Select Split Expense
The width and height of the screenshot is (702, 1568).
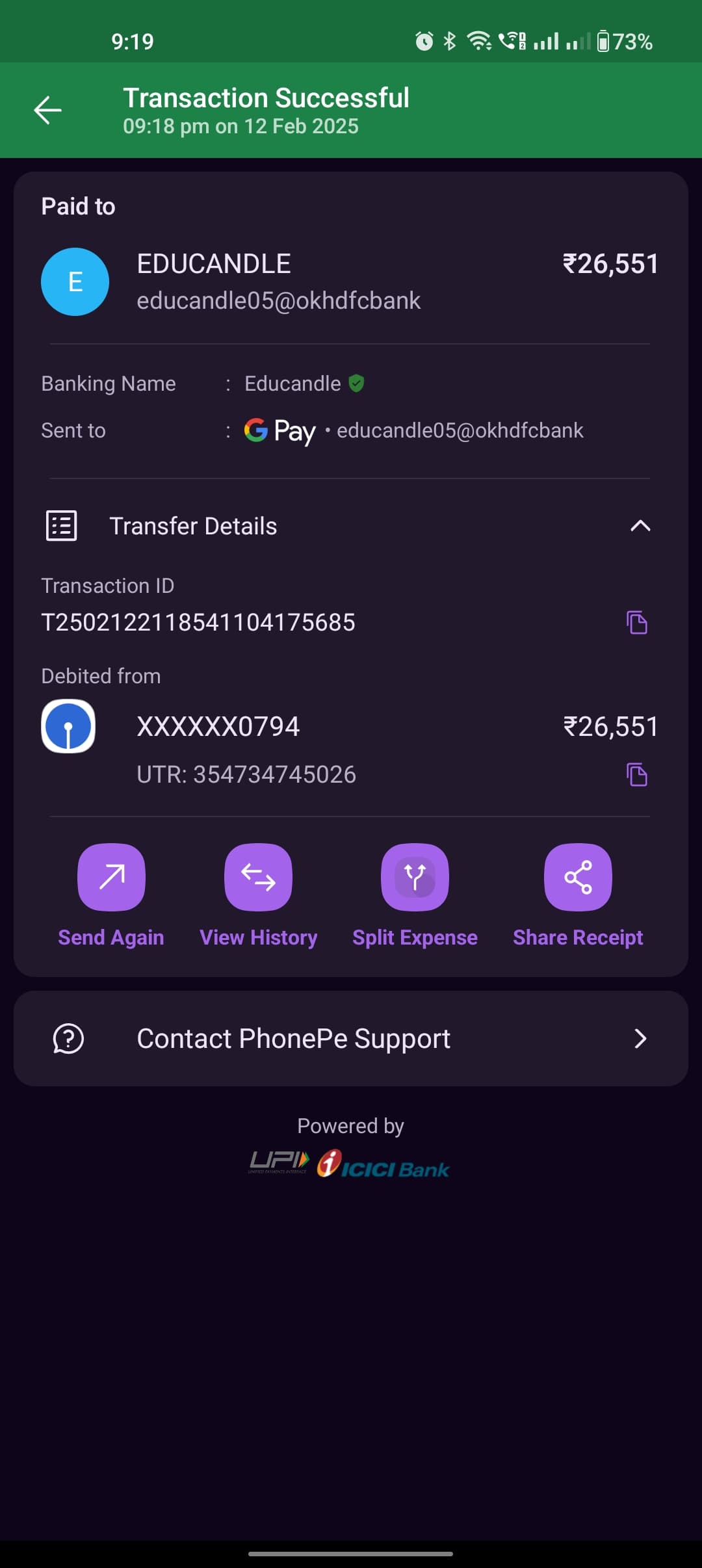[415, 878]
